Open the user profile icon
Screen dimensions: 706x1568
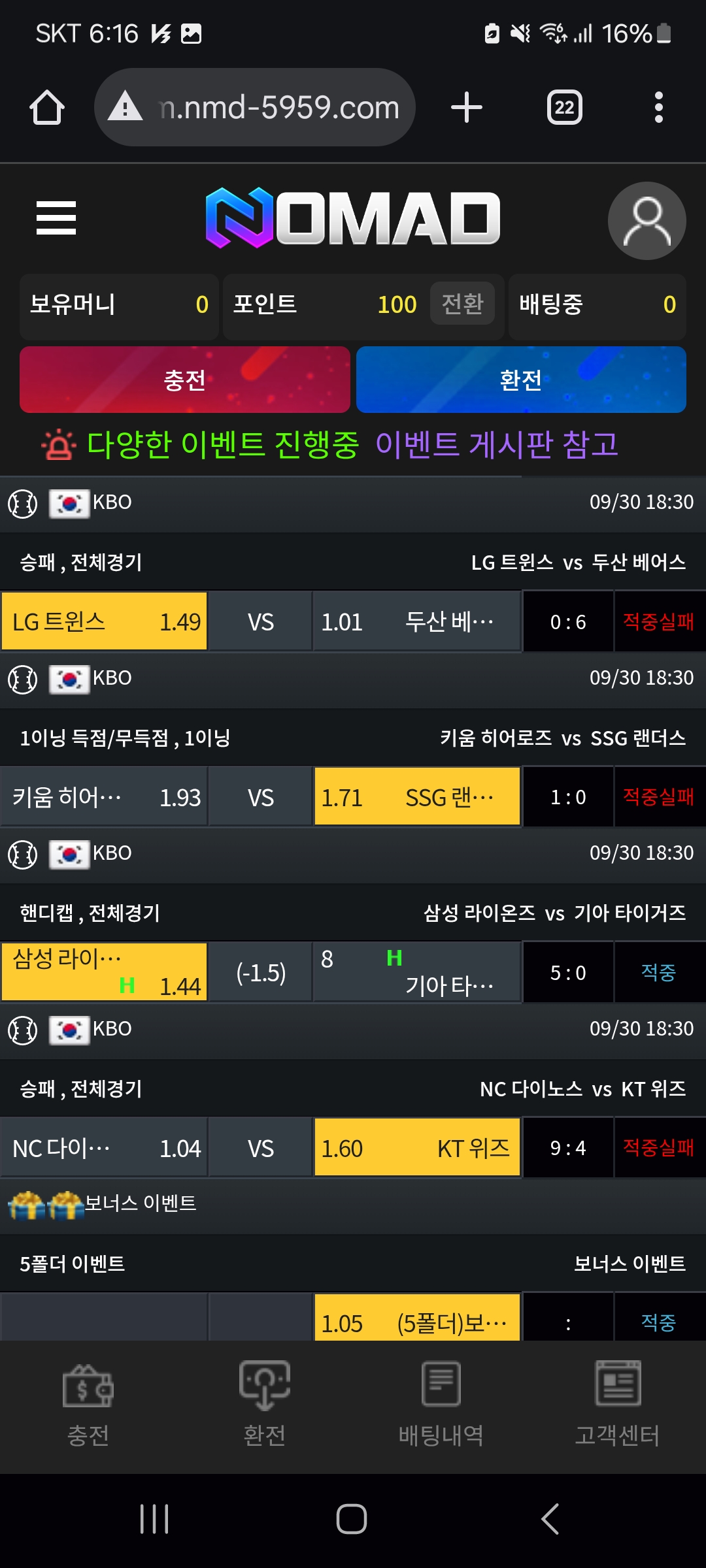[647, 221]
